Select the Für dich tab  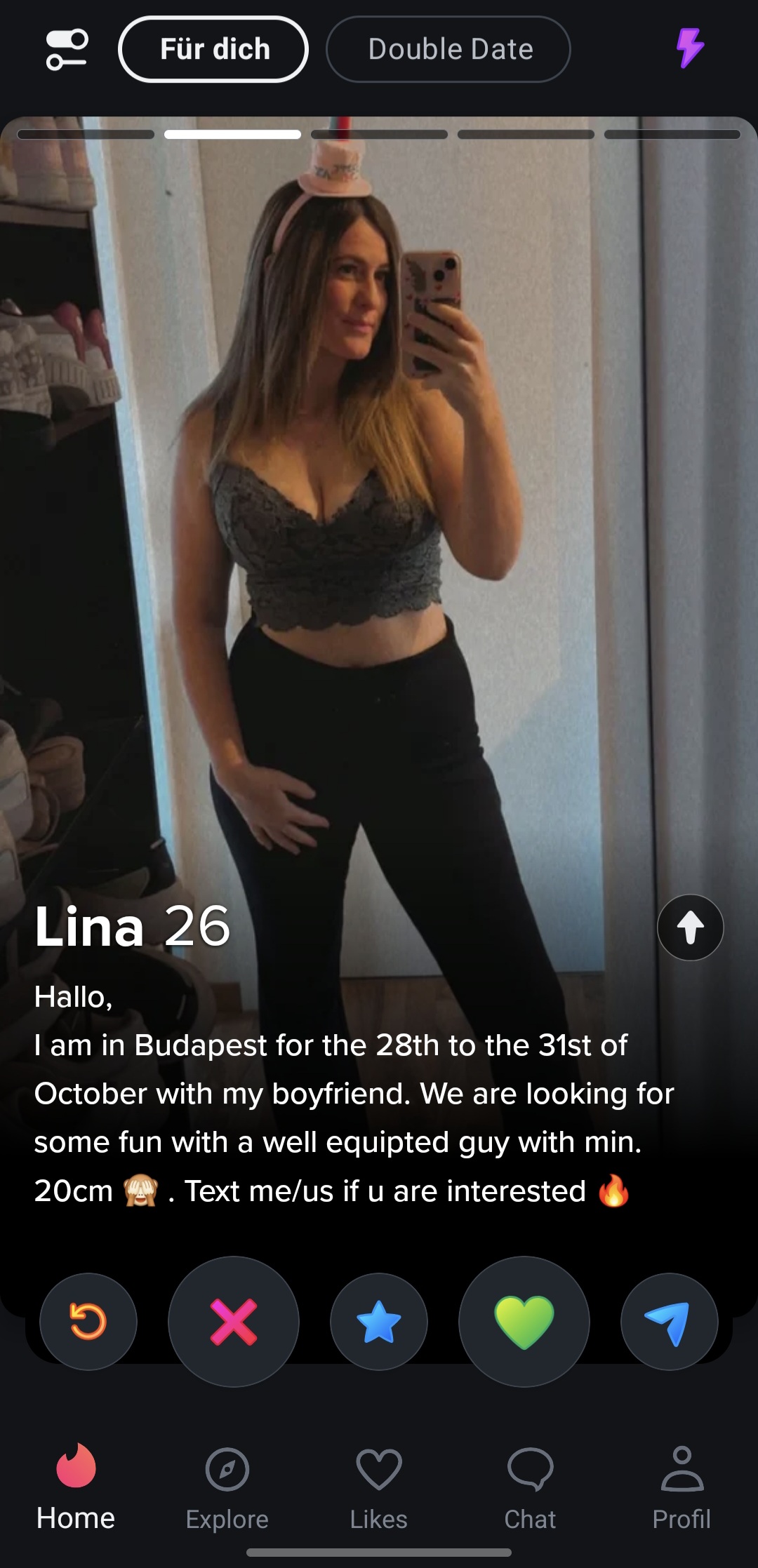[213, 49]
